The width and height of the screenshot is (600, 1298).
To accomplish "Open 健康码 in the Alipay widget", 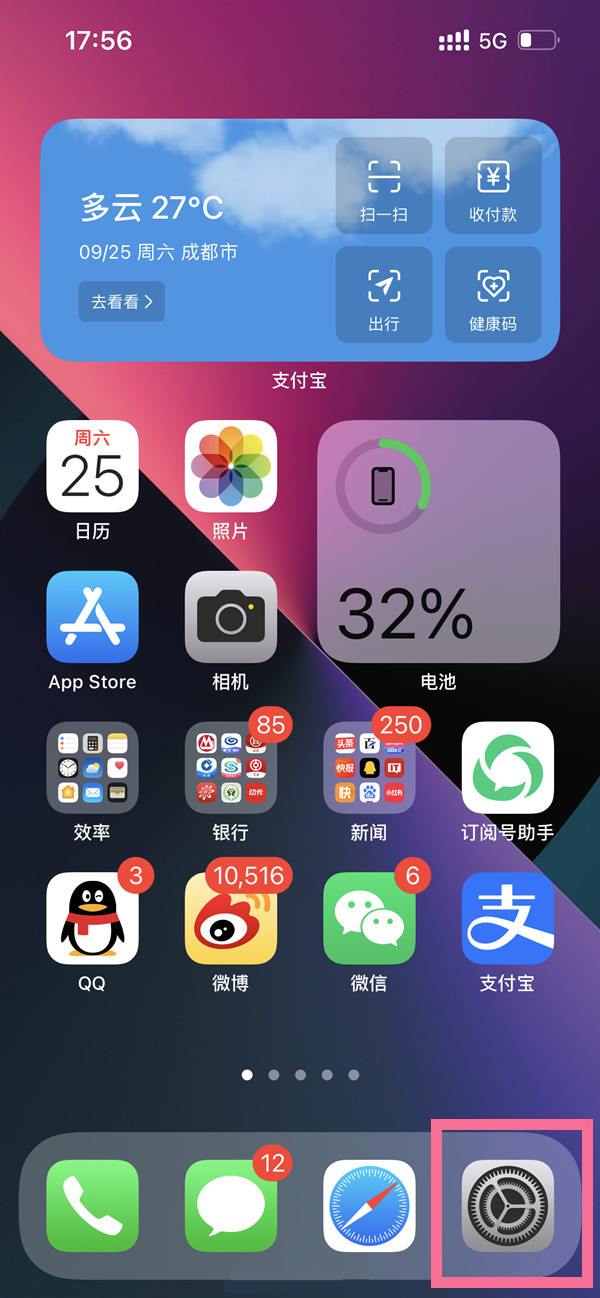I will 493,295.
